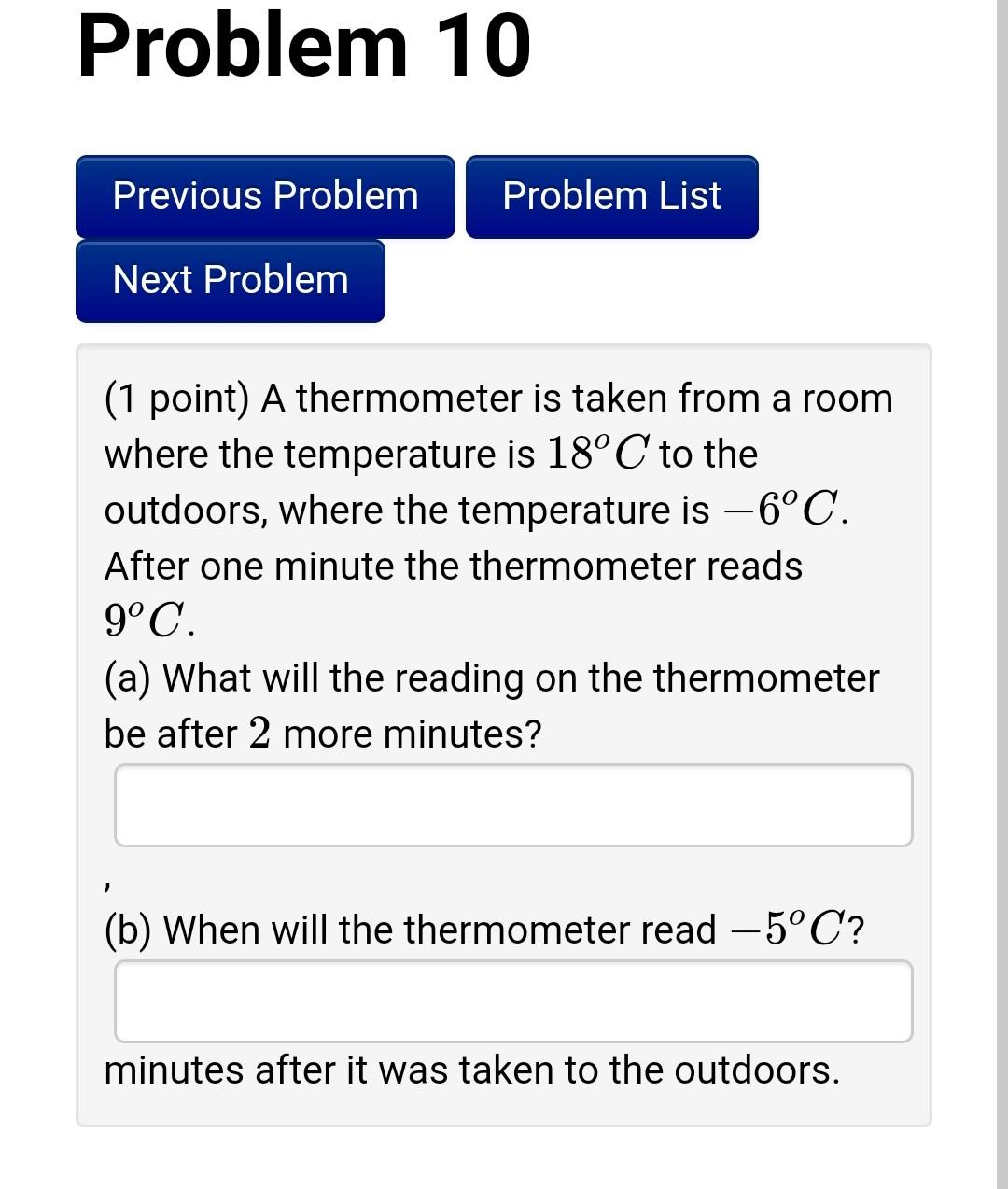Screen dimensions: 1008x1189
Task: Select the input field under the 2 more minutes question
Action: [512, 804]
